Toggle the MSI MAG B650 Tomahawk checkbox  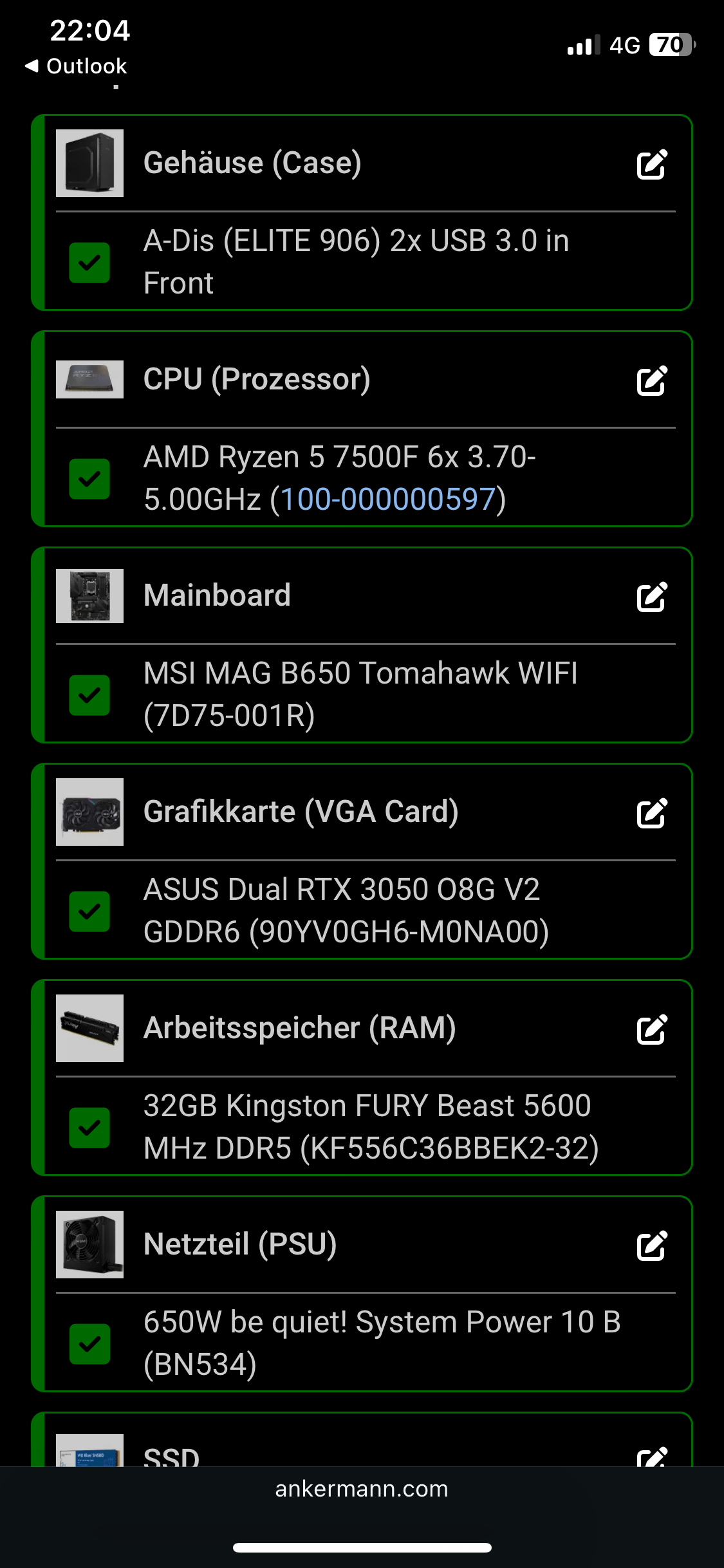[x=89, y=695]
